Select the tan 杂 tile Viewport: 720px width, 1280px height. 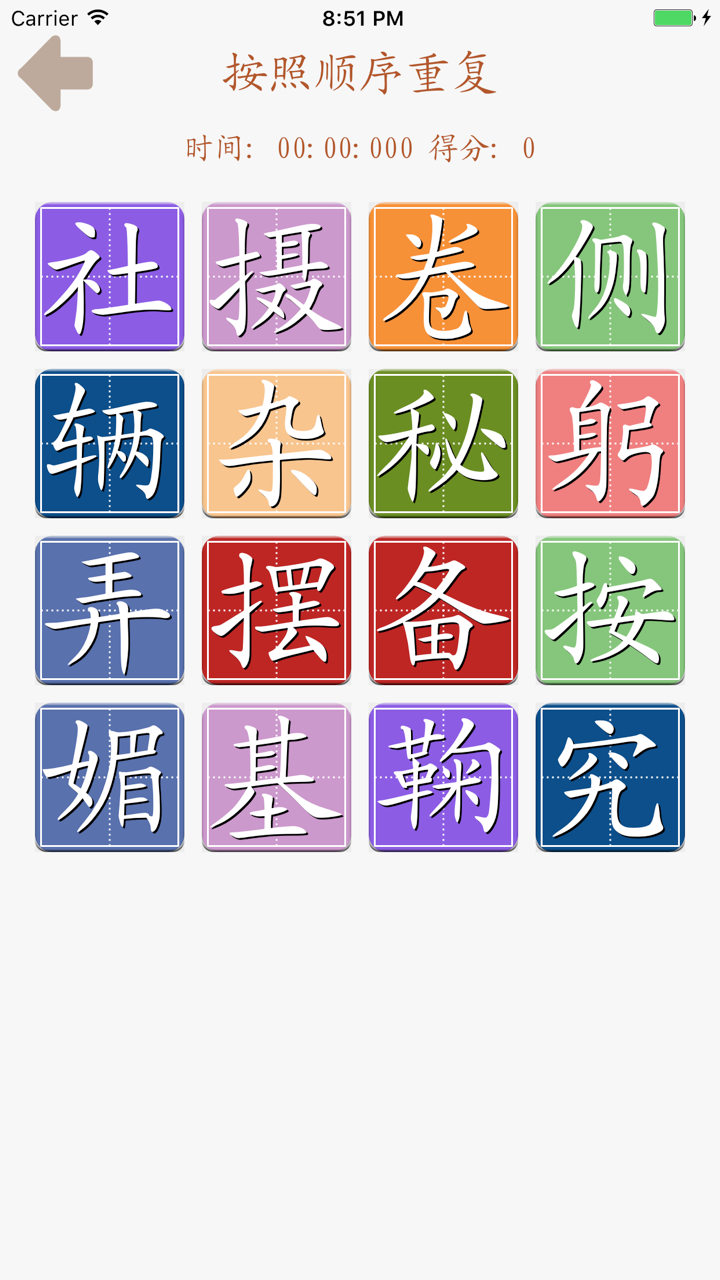(276, 444)
